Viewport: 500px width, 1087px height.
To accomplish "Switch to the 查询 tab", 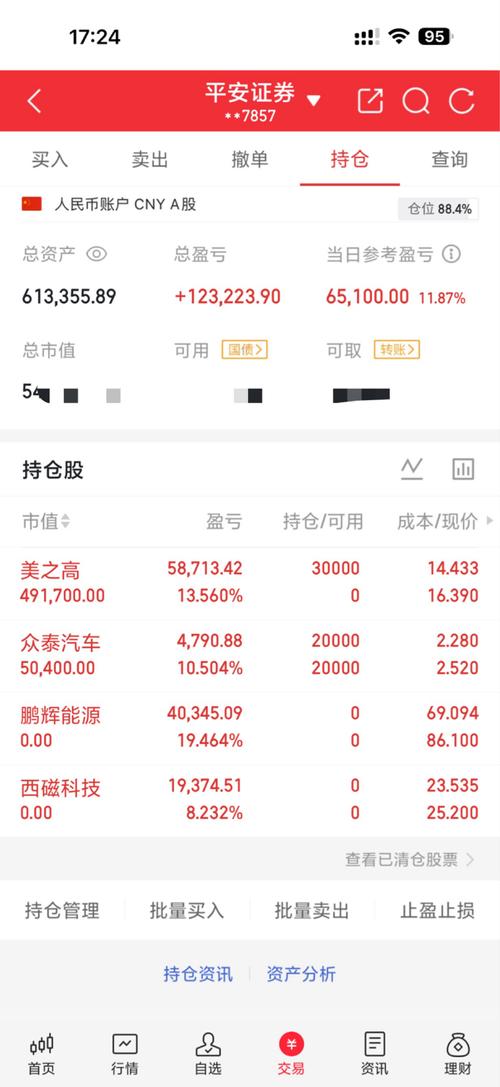I will click(449, 159).
